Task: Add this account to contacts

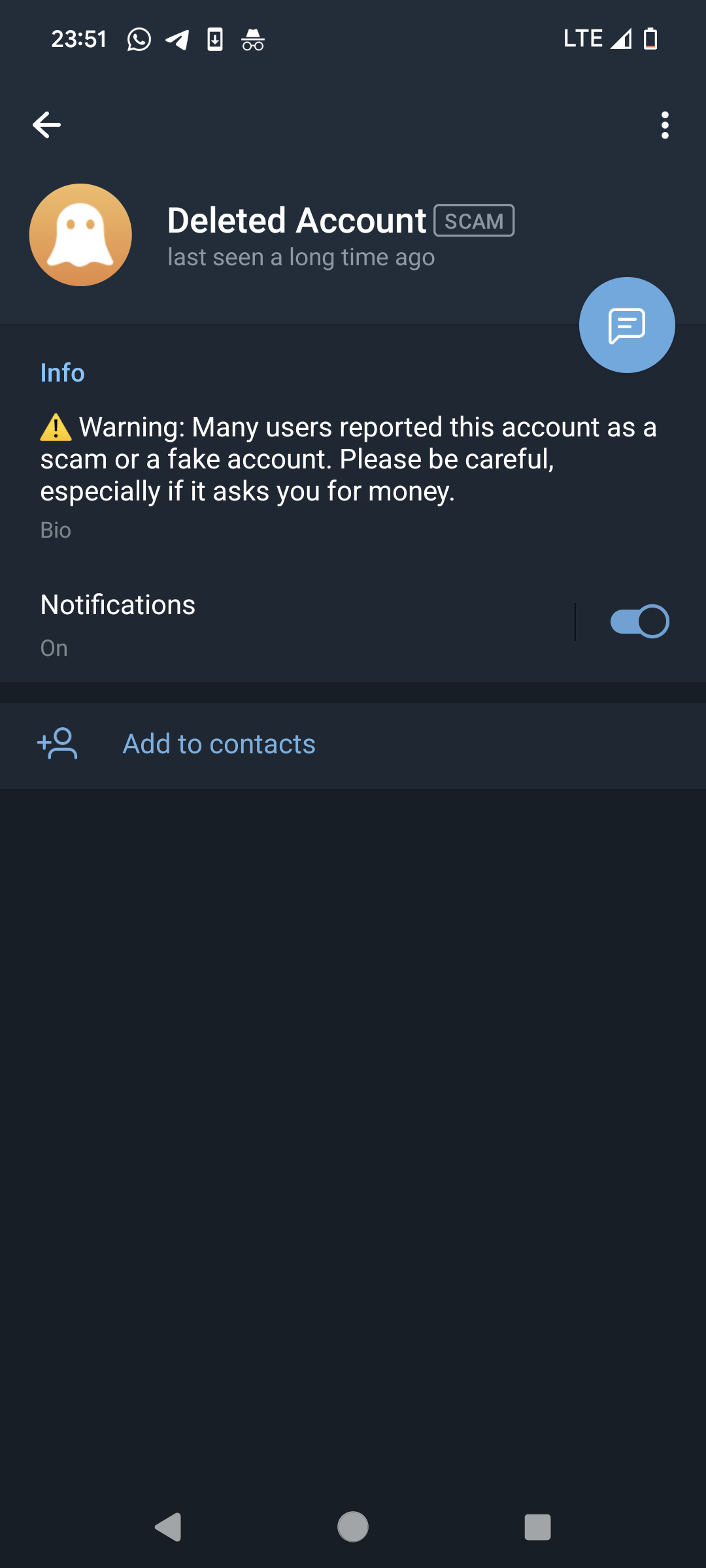Action: tap(353, 745)
